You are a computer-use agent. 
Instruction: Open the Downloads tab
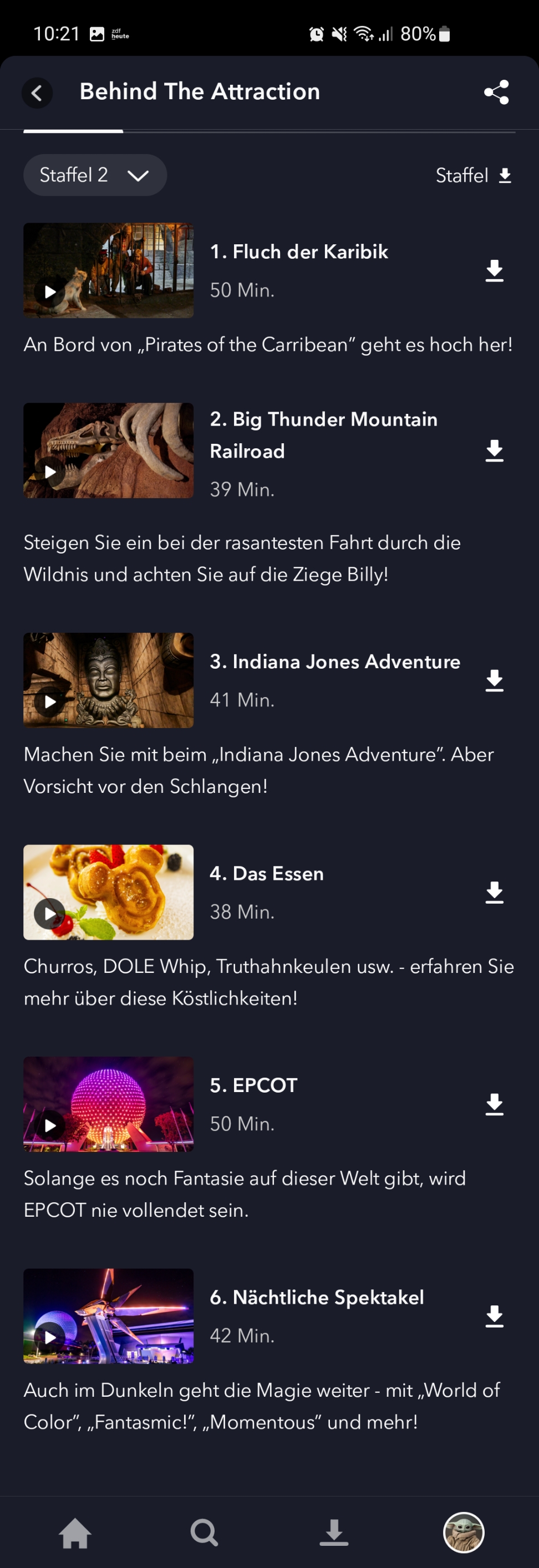pyautogui.click(x=334, y=1532)
